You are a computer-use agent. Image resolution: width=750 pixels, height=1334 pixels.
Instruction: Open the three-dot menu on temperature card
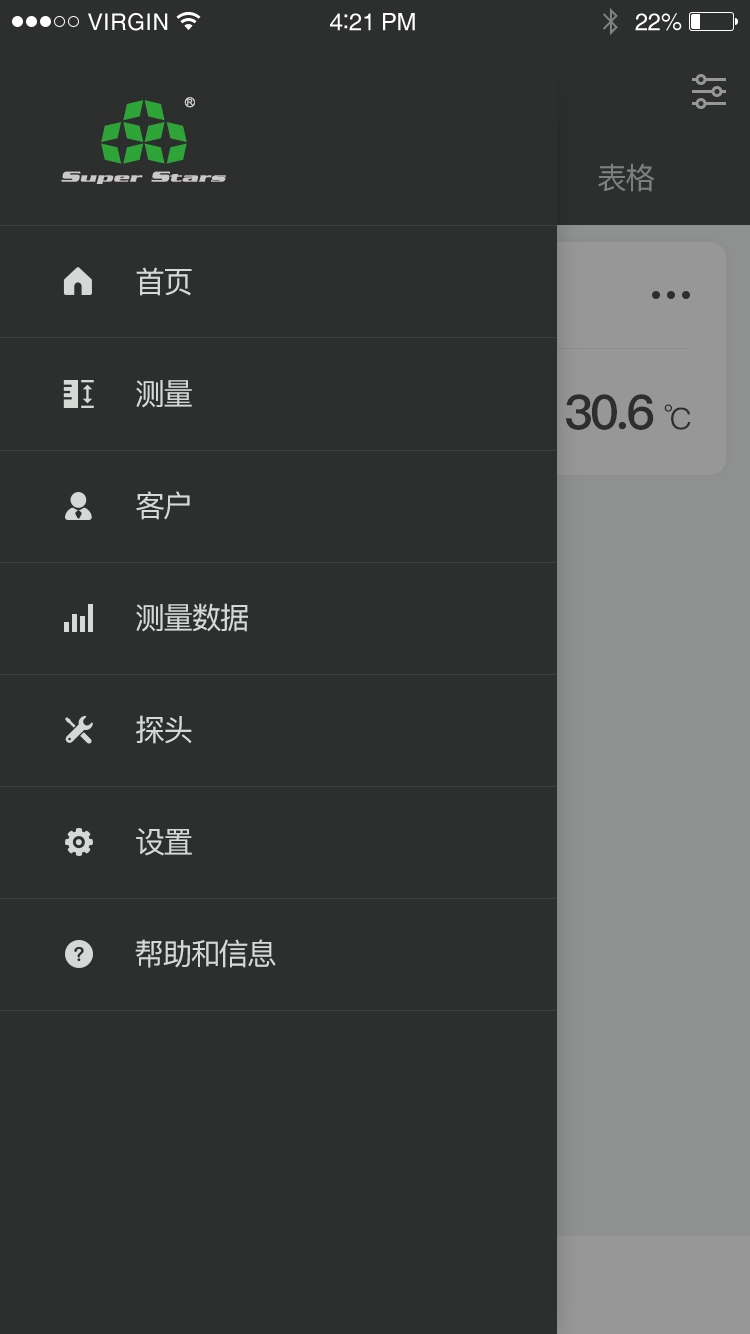(x=670, y=295)
